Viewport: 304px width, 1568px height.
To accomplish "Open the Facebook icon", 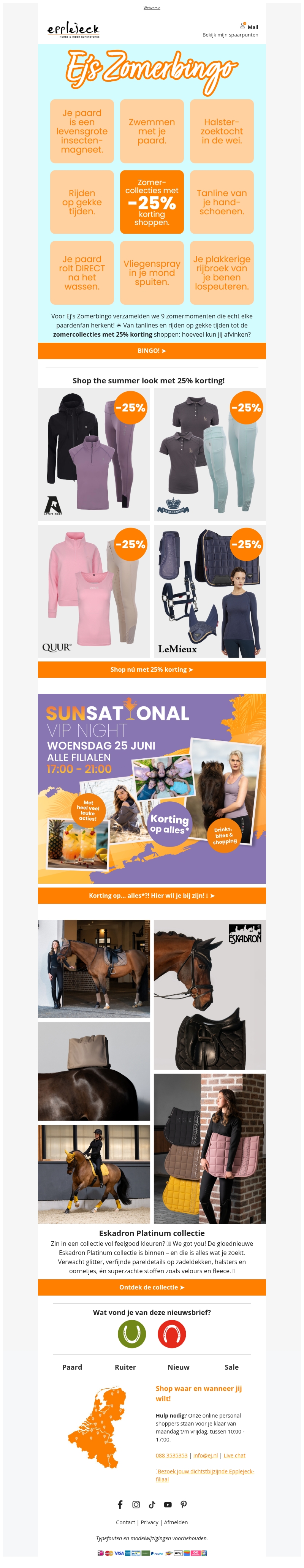I will point(120,1504).
